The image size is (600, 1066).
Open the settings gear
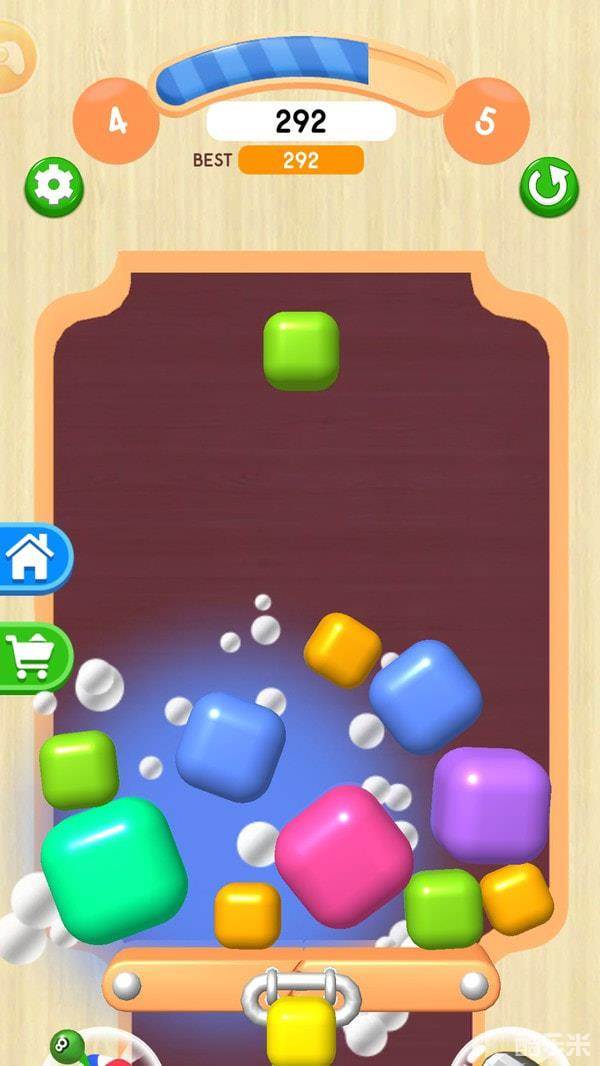54,186
